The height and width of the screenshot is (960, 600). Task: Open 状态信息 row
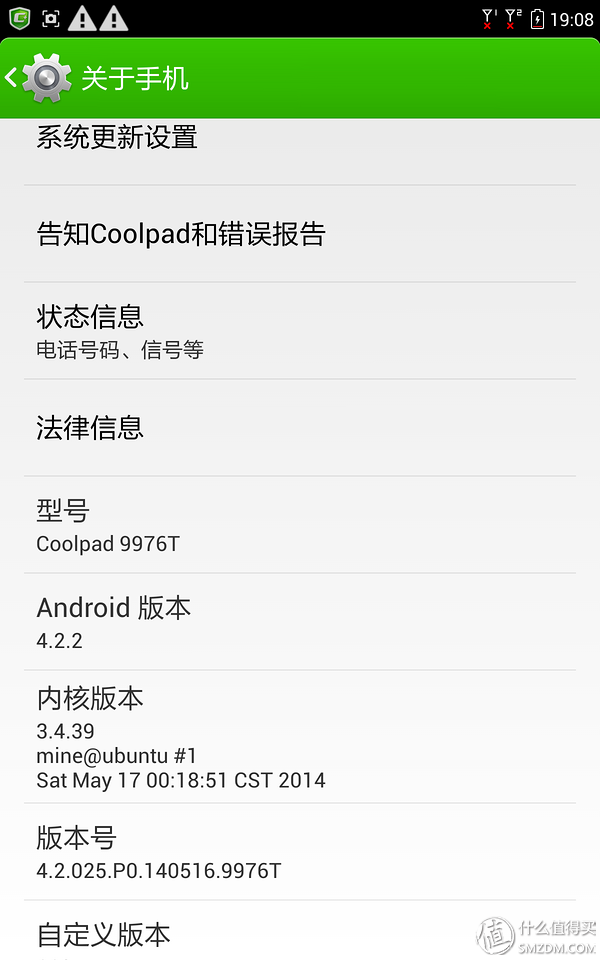300,331
